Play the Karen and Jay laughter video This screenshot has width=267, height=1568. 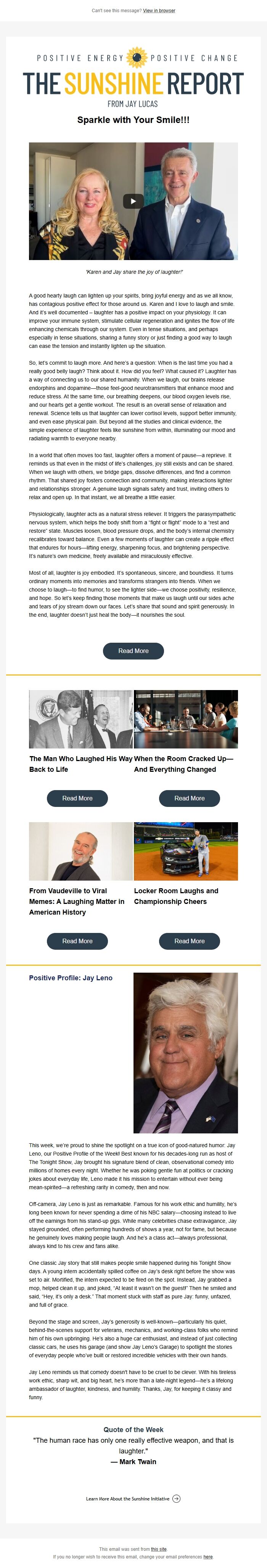tap(133, 201)
